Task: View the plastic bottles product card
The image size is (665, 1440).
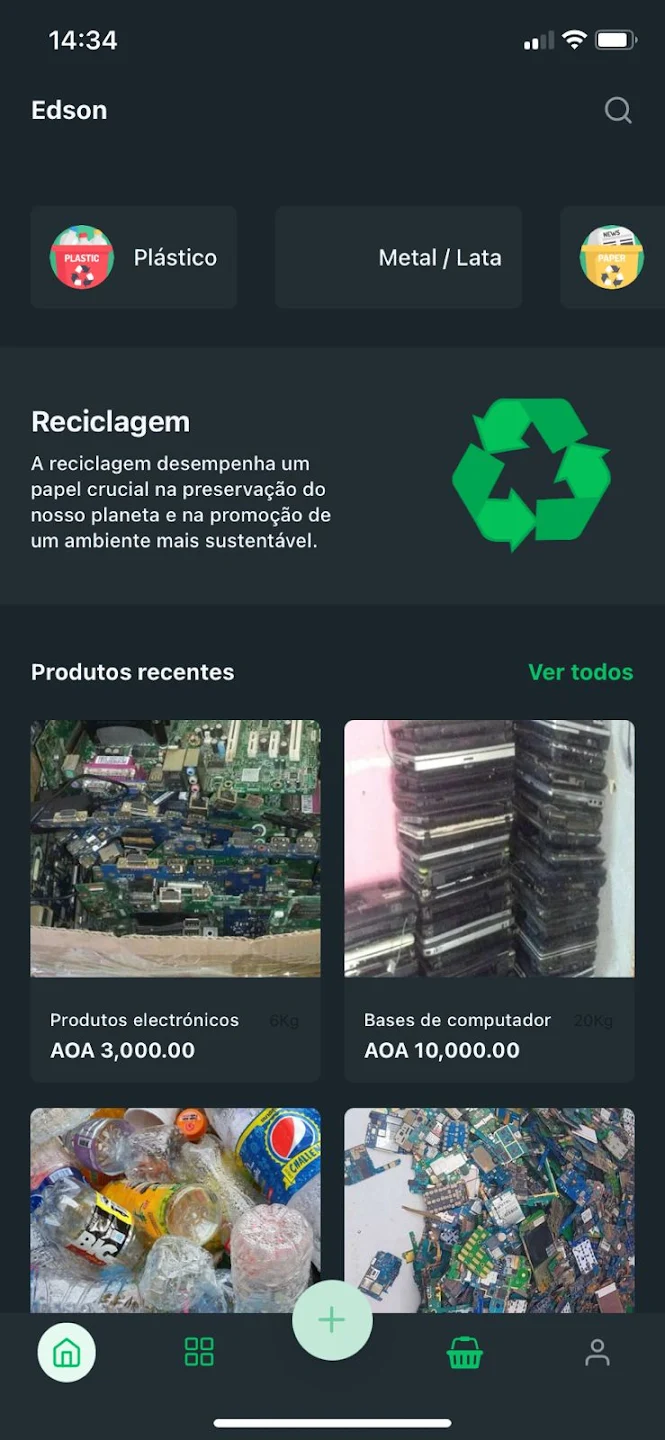Action: [x=175, y=1208]
